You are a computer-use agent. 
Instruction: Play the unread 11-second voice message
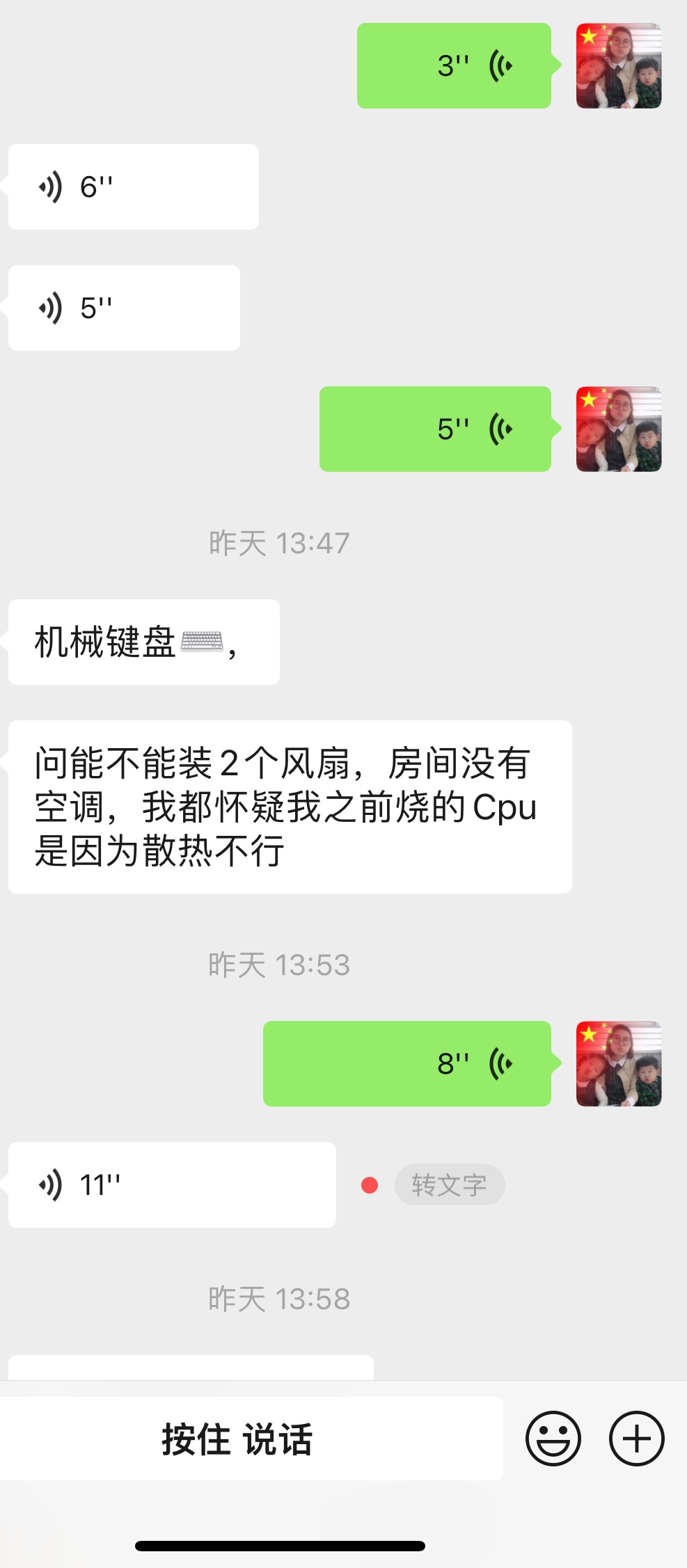pos(172,1185)
